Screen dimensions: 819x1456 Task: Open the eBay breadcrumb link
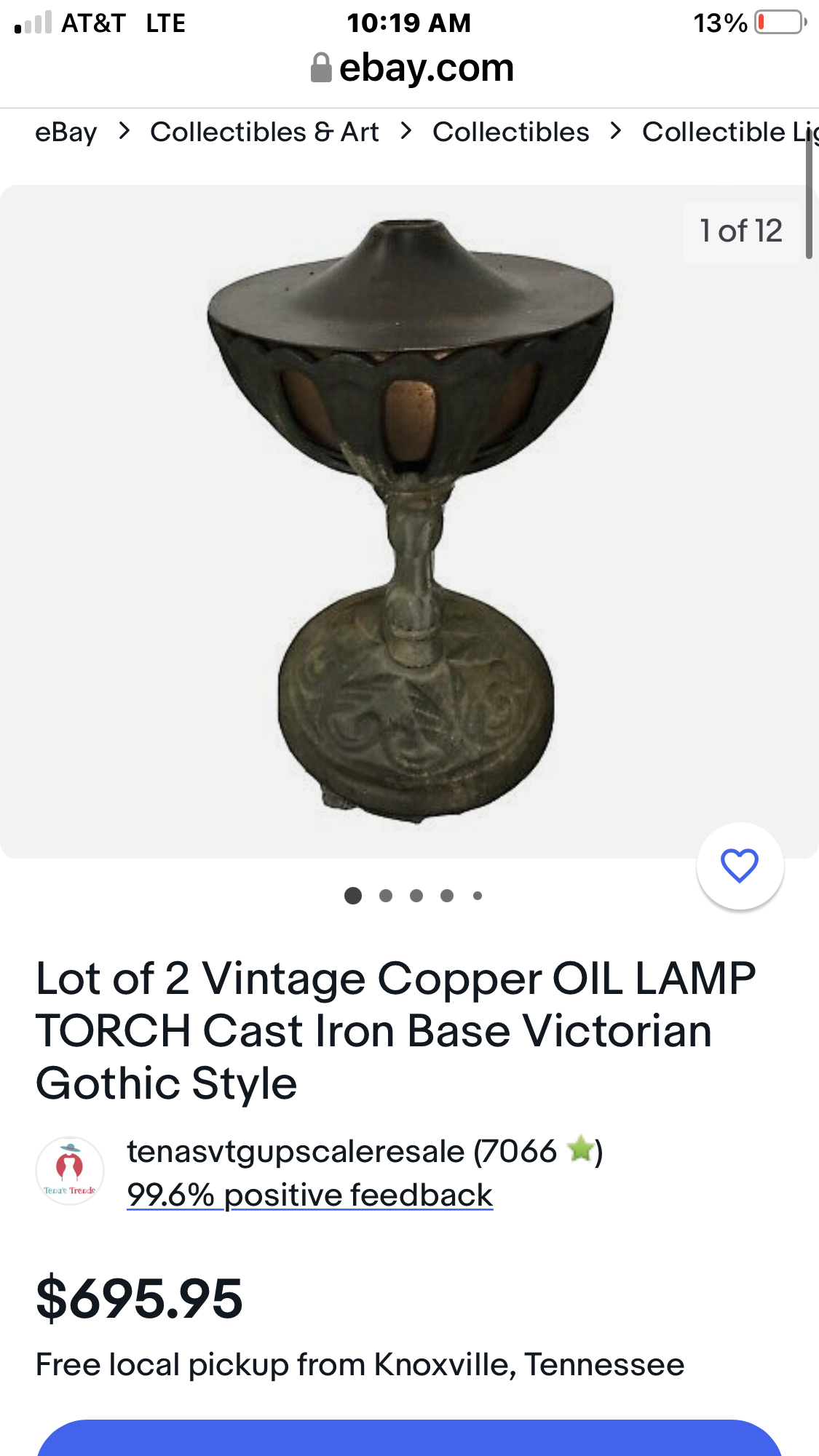[x=66, y=132]
